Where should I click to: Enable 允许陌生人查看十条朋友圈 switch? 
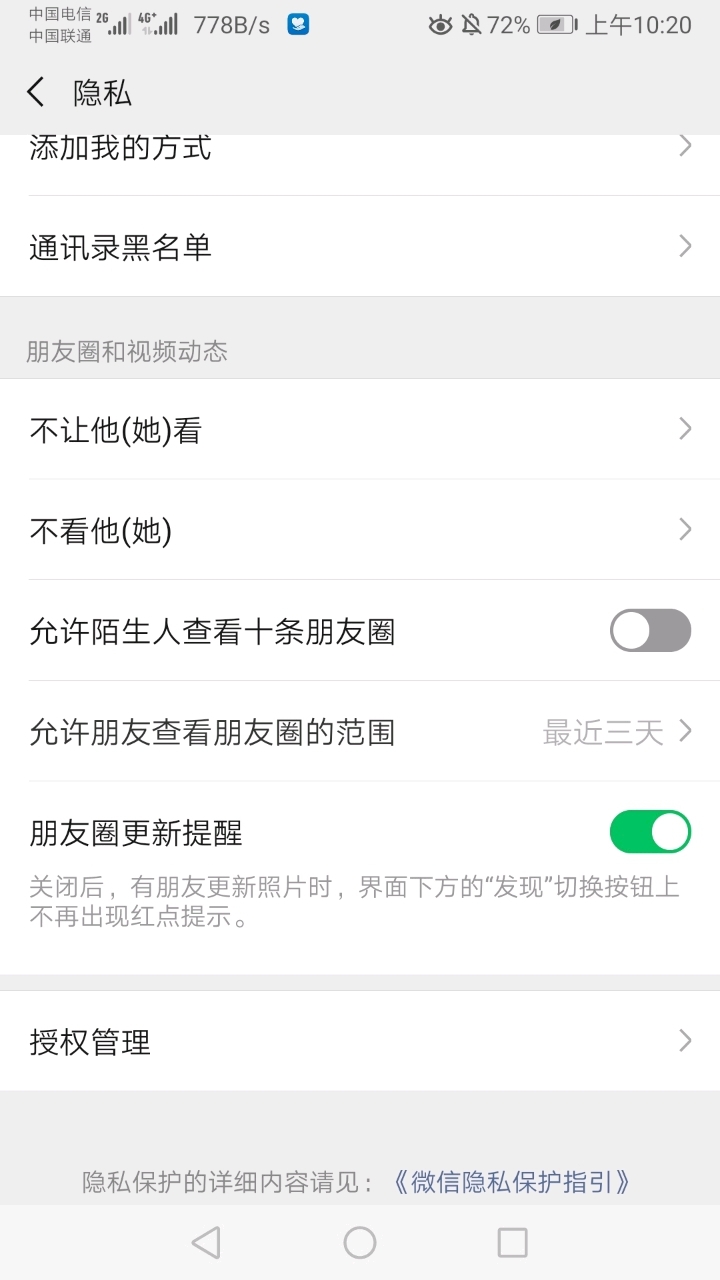[649, 631]
